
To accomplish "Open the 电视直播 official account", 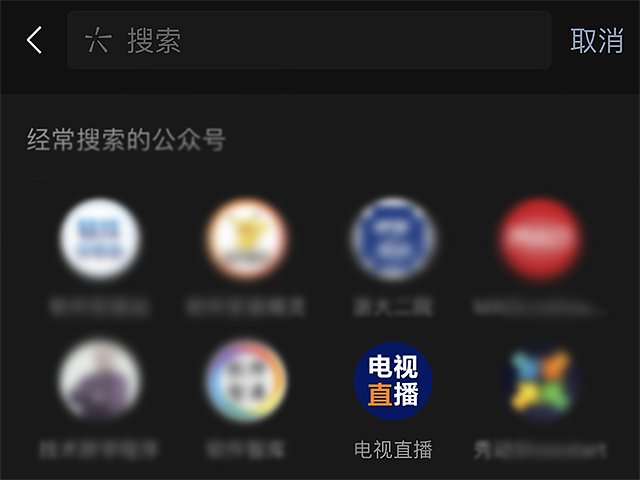I will point(393,383).
